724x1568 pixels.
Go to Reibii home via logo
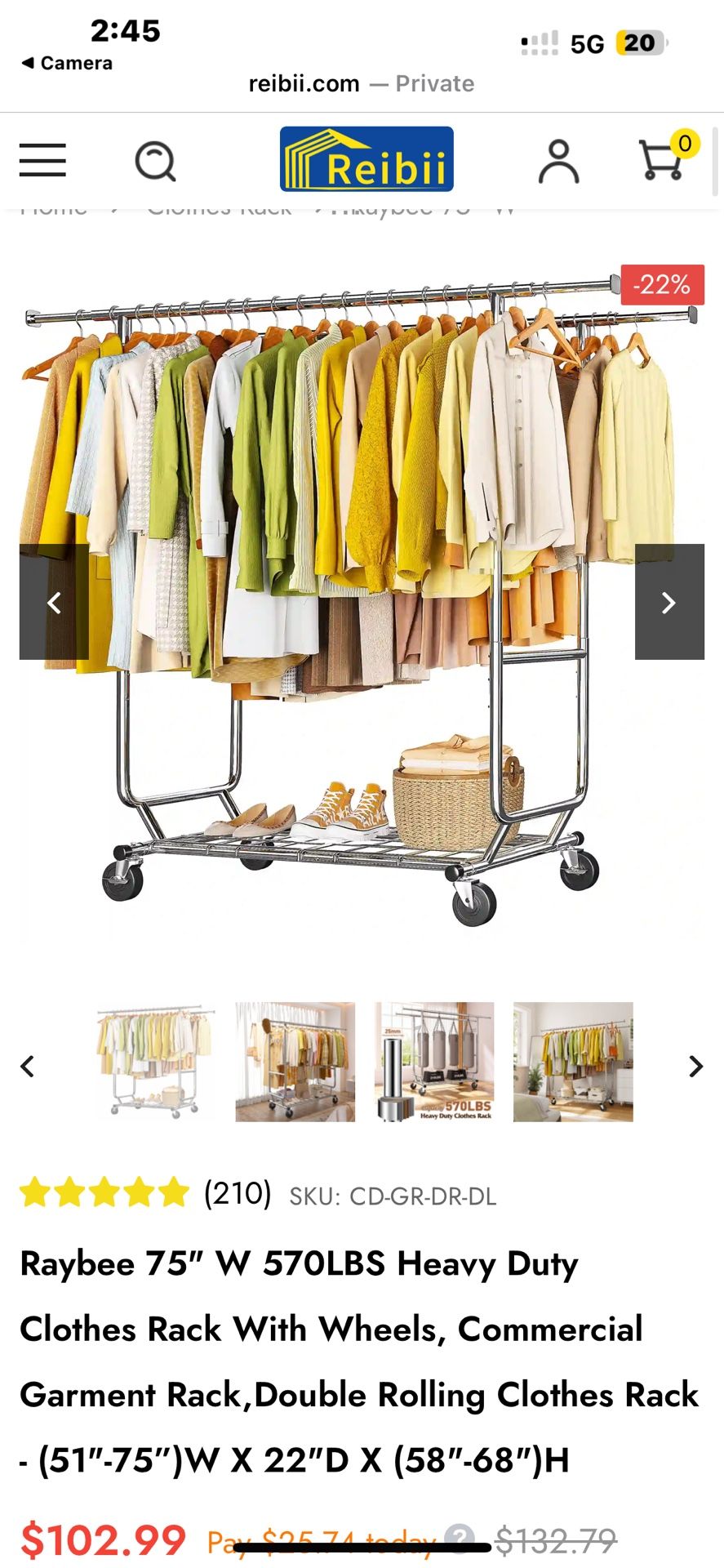click(x=366, y=159)
